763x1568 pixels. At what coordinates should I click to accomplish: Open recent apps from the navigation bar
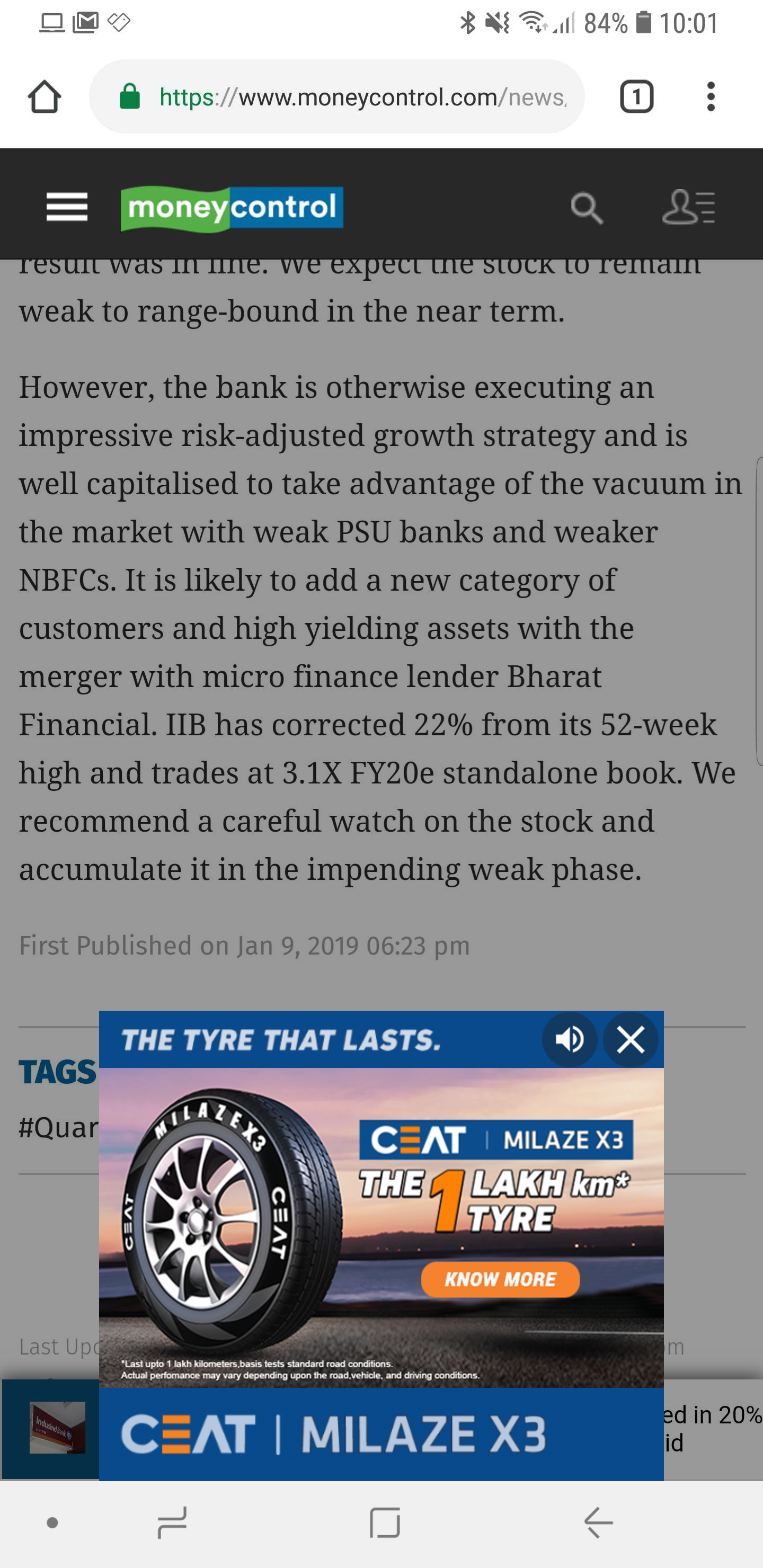tap(171, 1523)
